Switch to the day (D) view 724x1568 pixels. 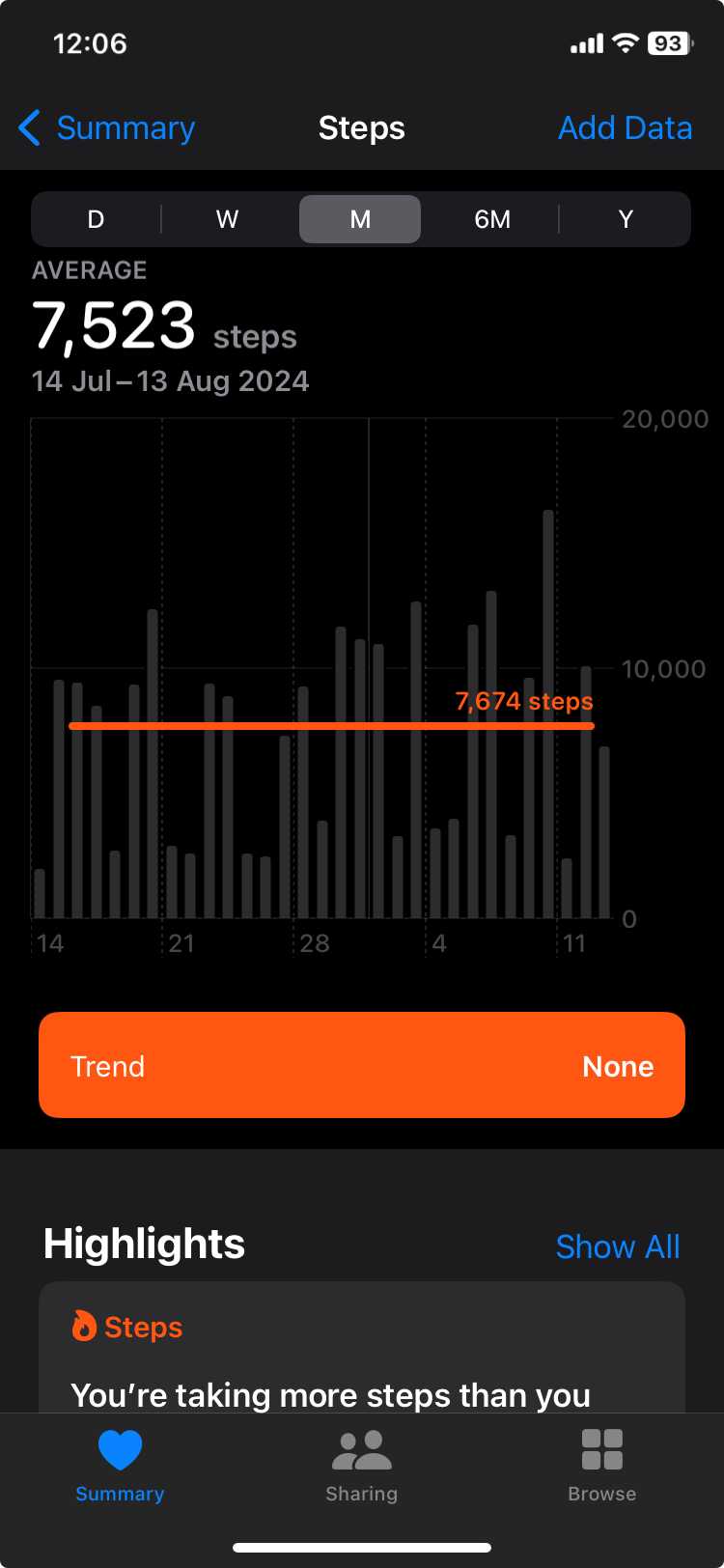[x=96, y=219]
